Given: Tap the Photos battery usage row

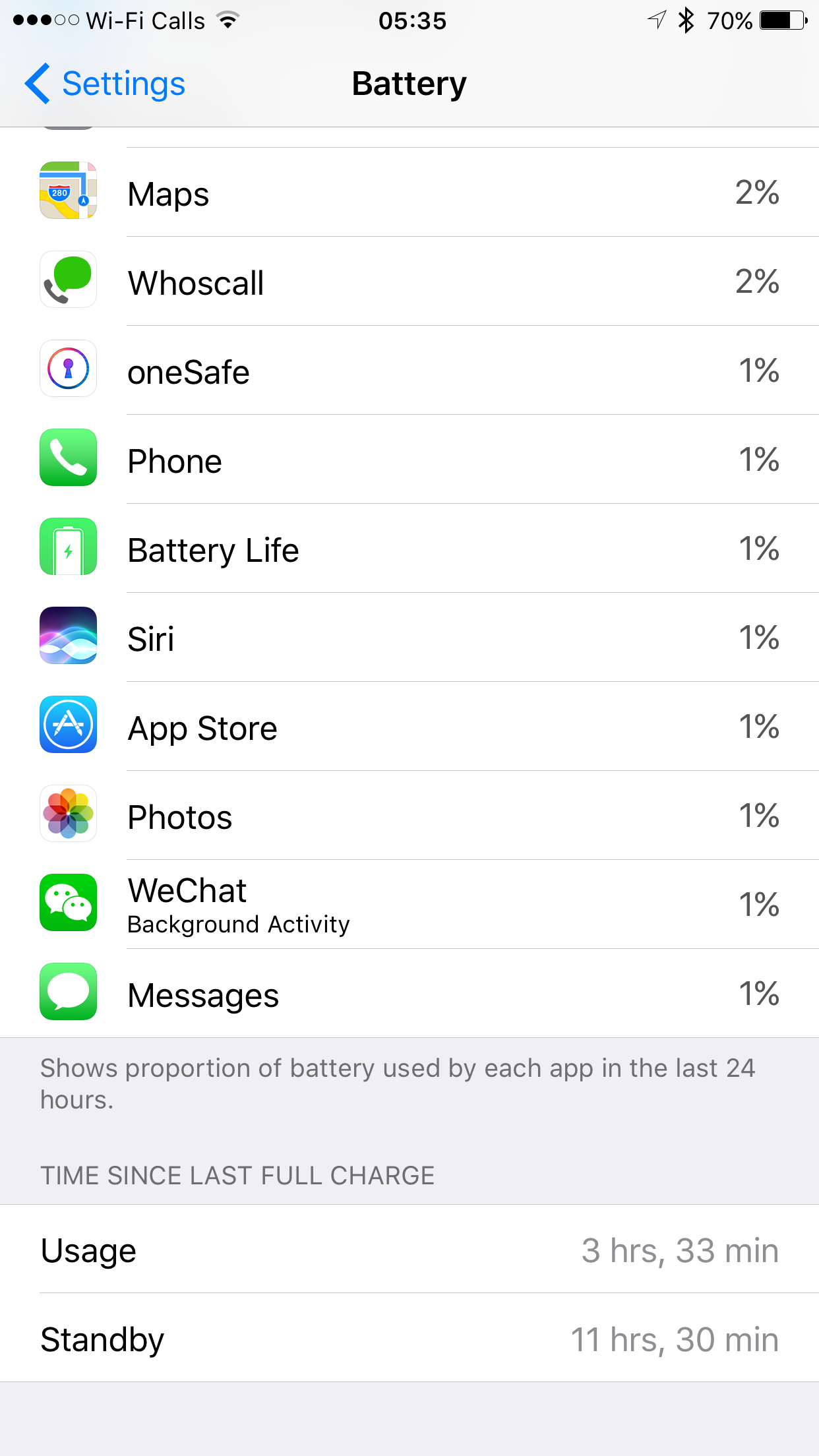Looking at the screenshot, I should (409, 816).
